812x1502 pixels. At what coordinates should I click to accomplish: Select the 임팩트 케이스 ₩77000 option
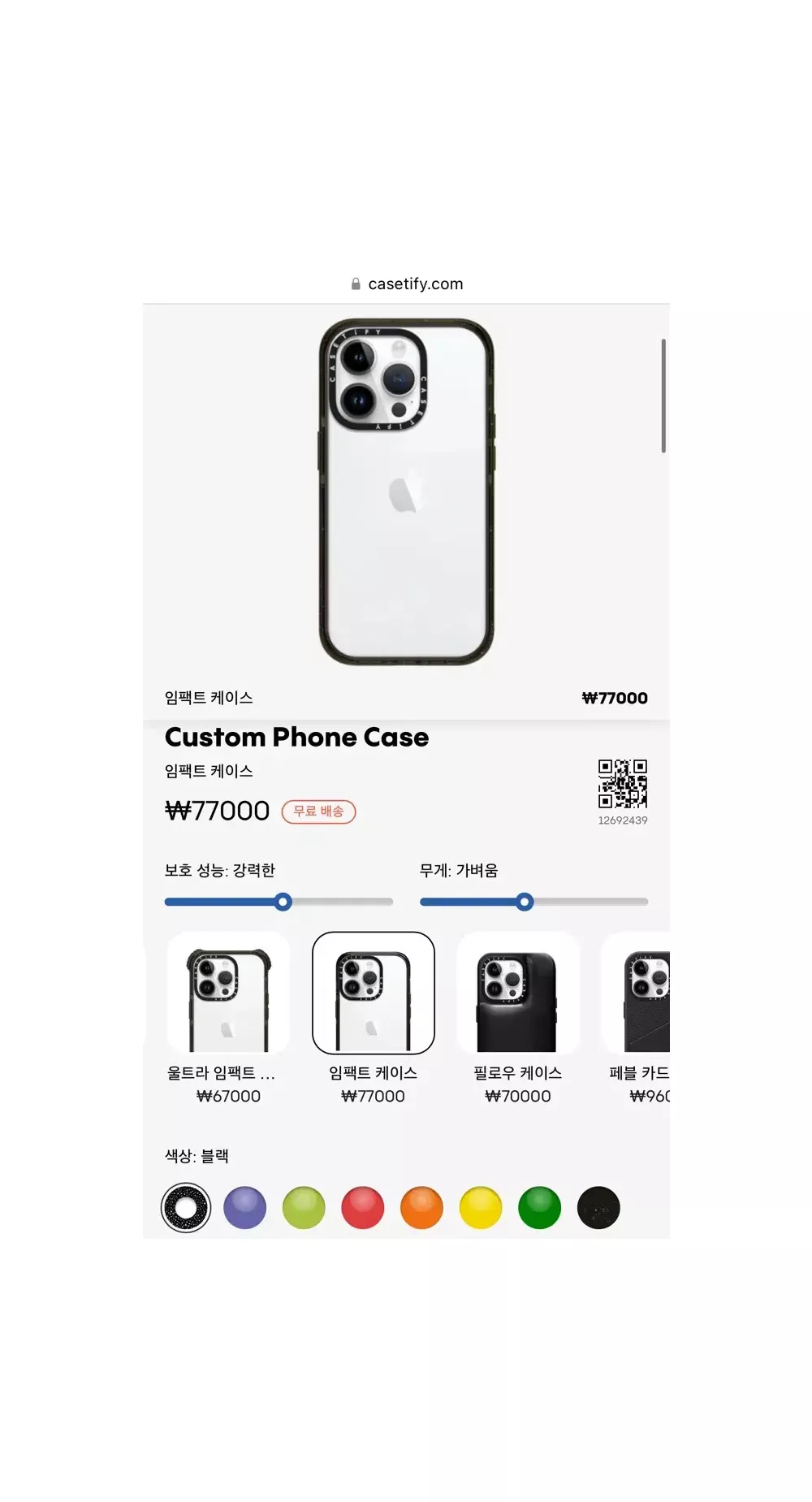tap(373, 993)
